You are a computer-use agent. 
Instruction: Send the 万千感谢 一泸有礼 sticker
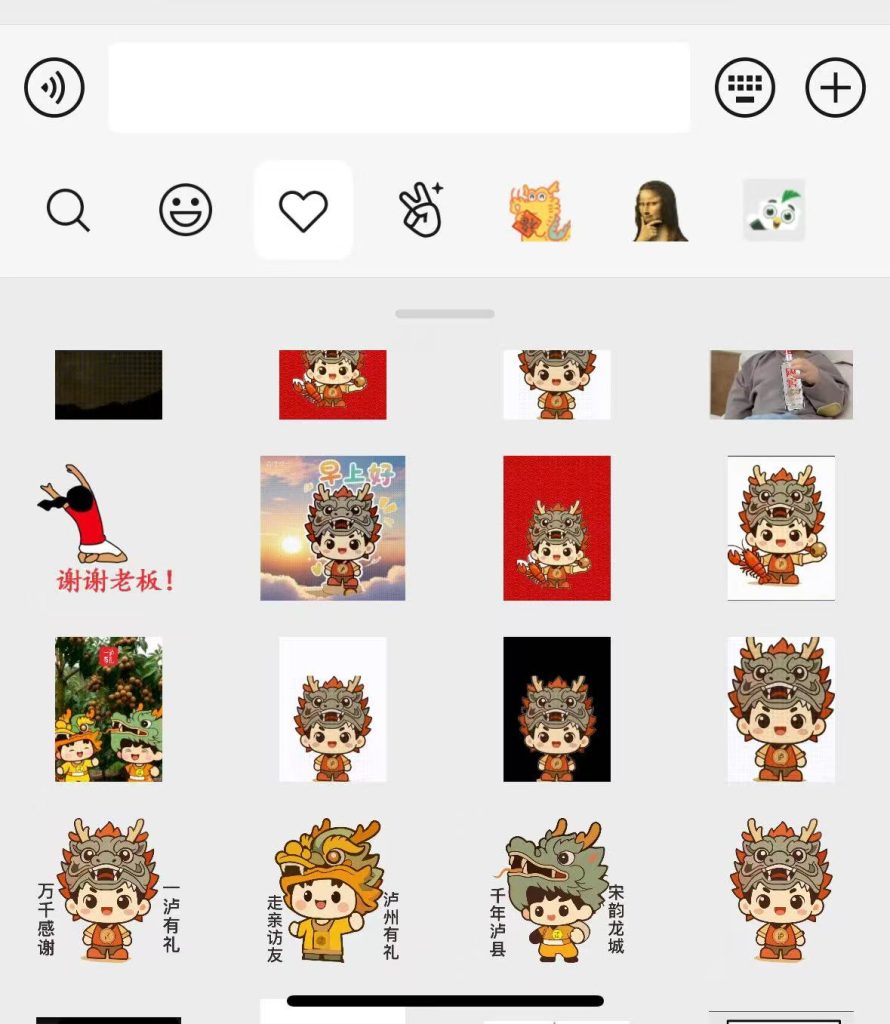pos(108,890)
